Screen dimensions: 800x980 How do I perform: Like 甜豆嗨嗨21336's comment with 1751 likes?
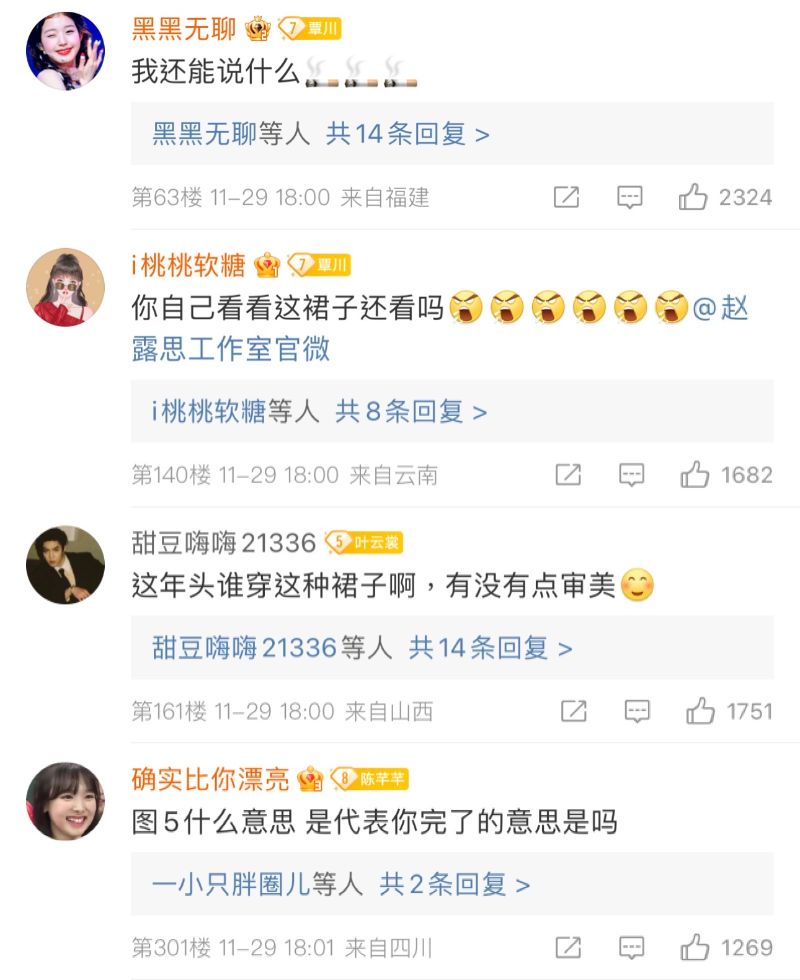[x=700, y=711]
